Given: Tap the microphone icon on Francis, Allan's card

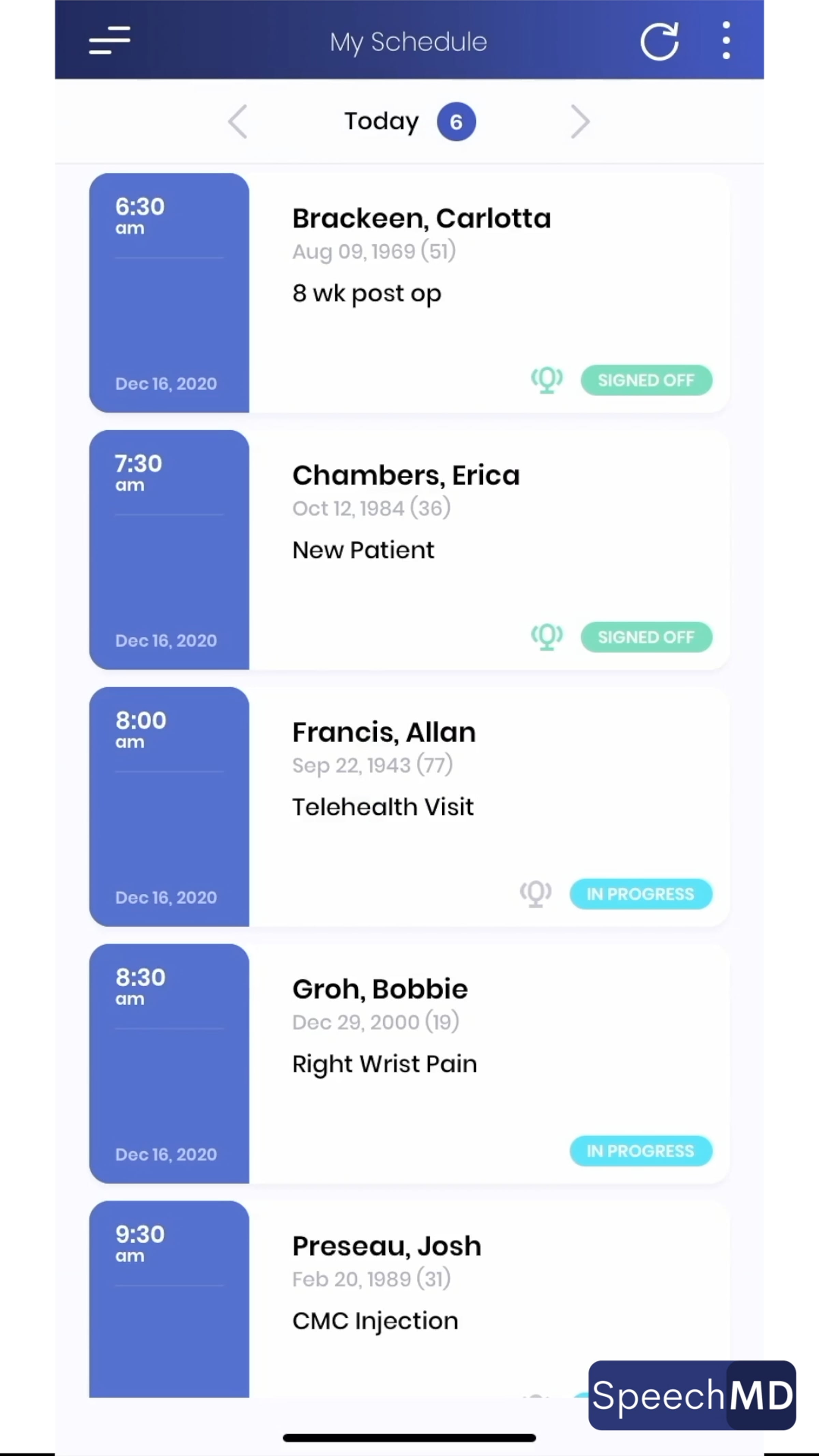Looking at the screenshot, I should (535, 894).
